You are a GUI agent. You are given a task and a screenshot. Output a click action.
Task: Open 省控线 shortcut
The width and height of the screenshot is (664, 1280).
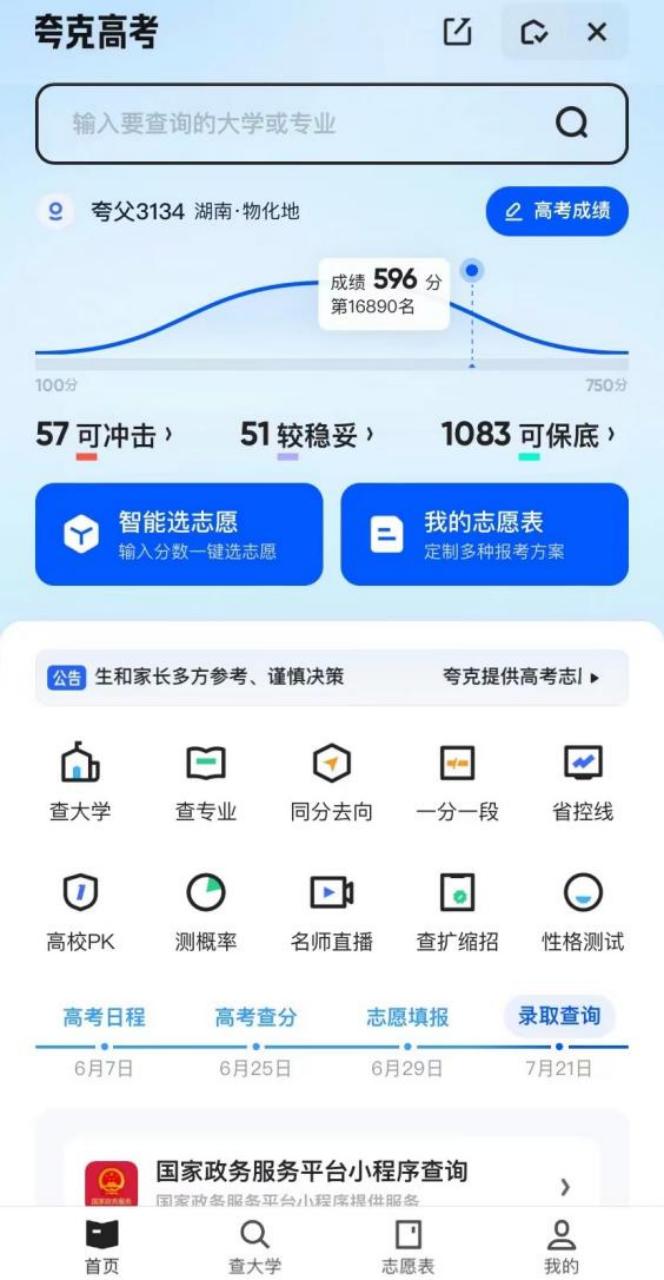click(x=583, y=783)
